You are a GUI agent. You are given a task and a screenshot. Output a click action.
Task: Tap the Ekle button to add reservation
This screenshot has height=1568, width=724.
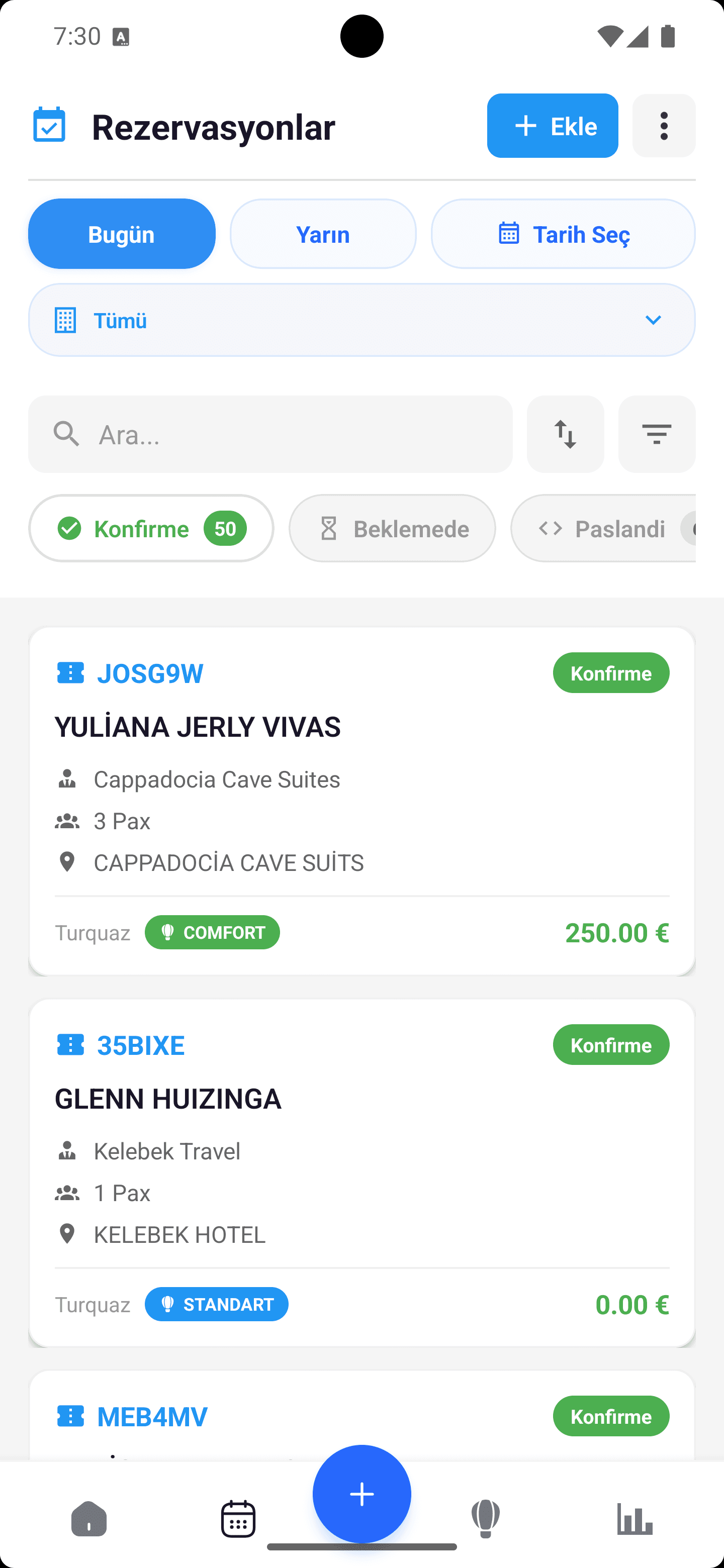pyautogui.click(x=552, y=126)
